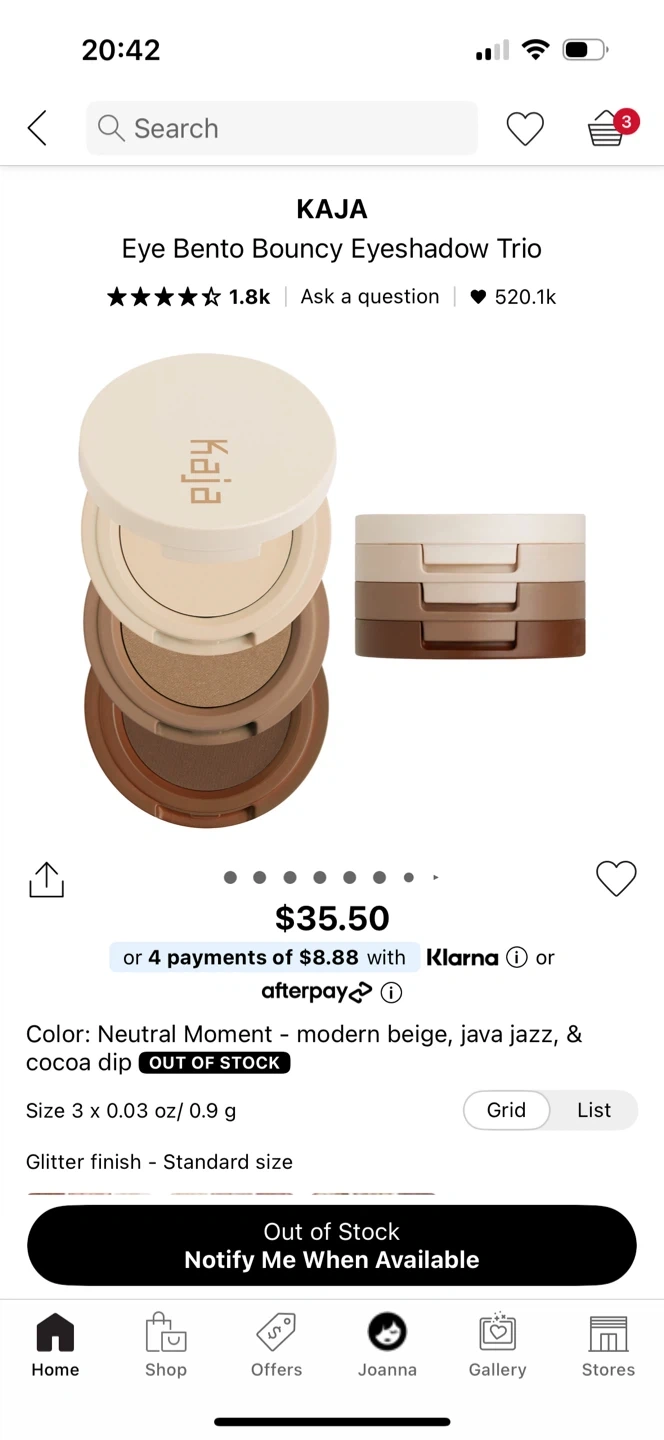664x1440 pixels.
Task: Switch color view to List
Action: pos(594,1110)
